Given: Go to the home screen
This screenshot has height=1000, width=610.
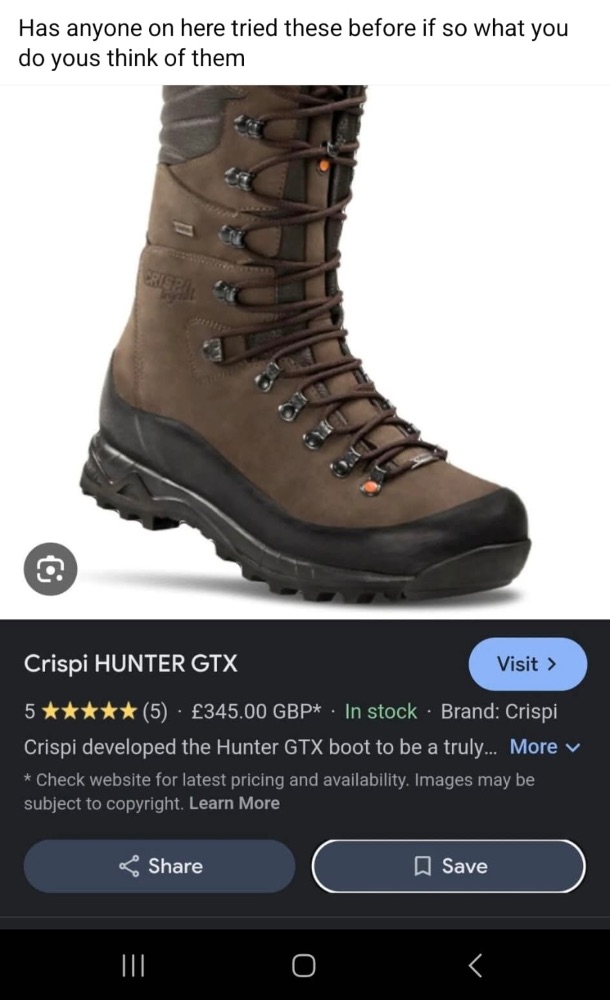Looking at the screenshot, I should click(x=304, y=964).
